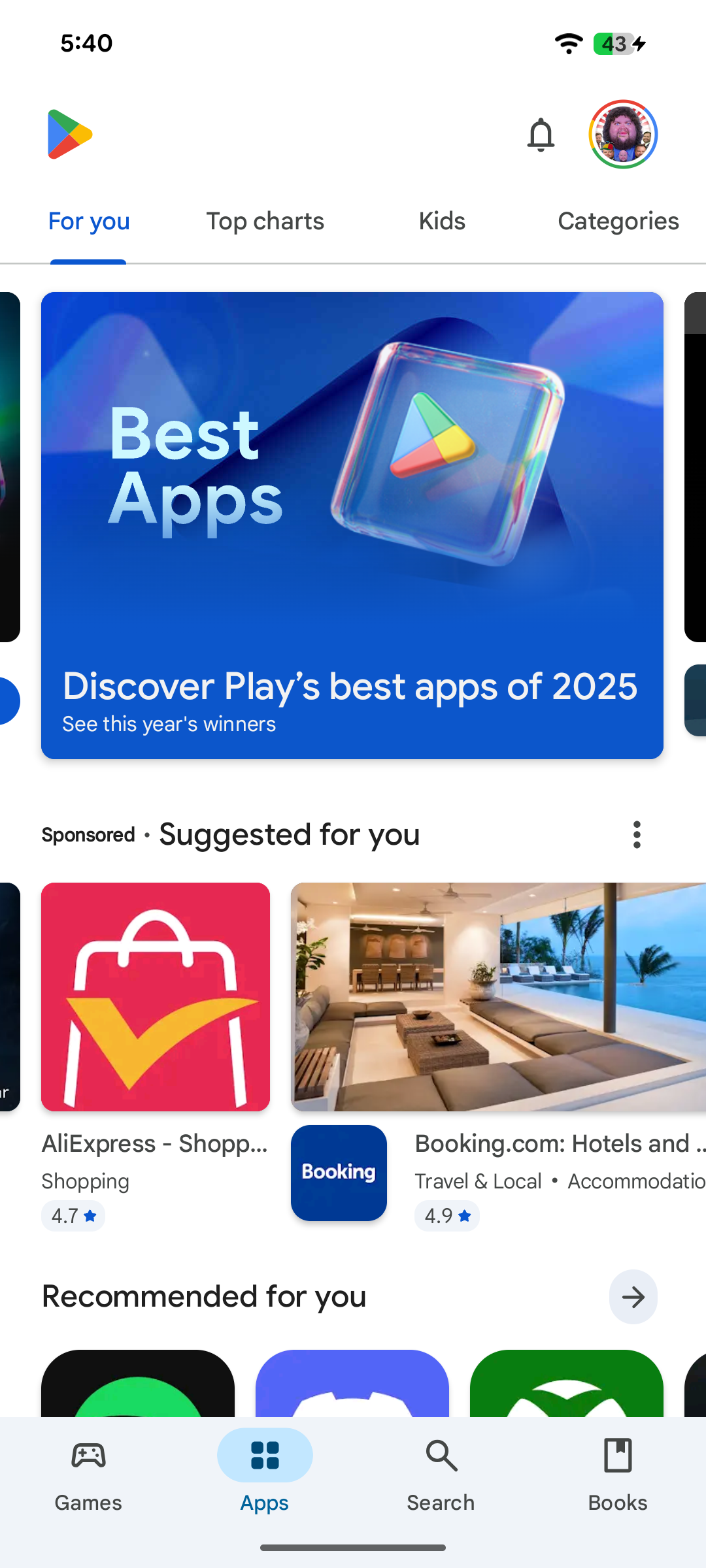The width and height of the screenshot is (706, 1568).
Task: Open the Kids tab
Action: pyautogui.click(x=441, y=221)
